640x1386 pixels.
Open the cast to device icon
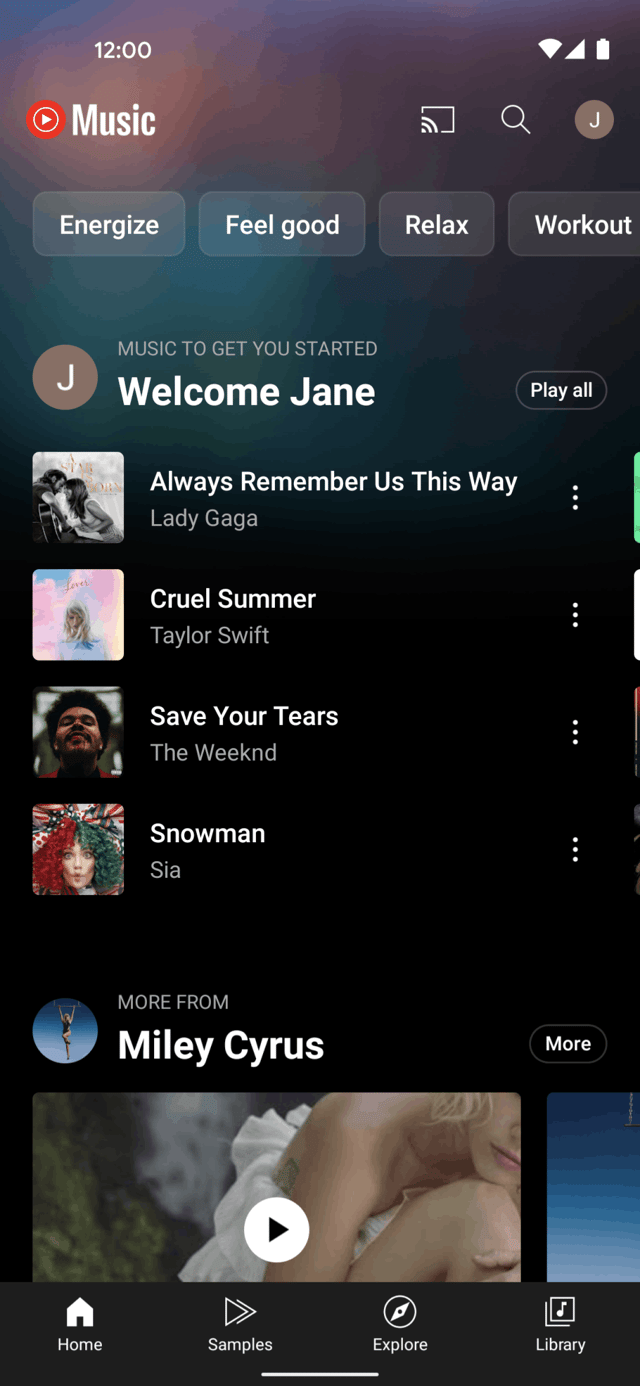point(437,120)
